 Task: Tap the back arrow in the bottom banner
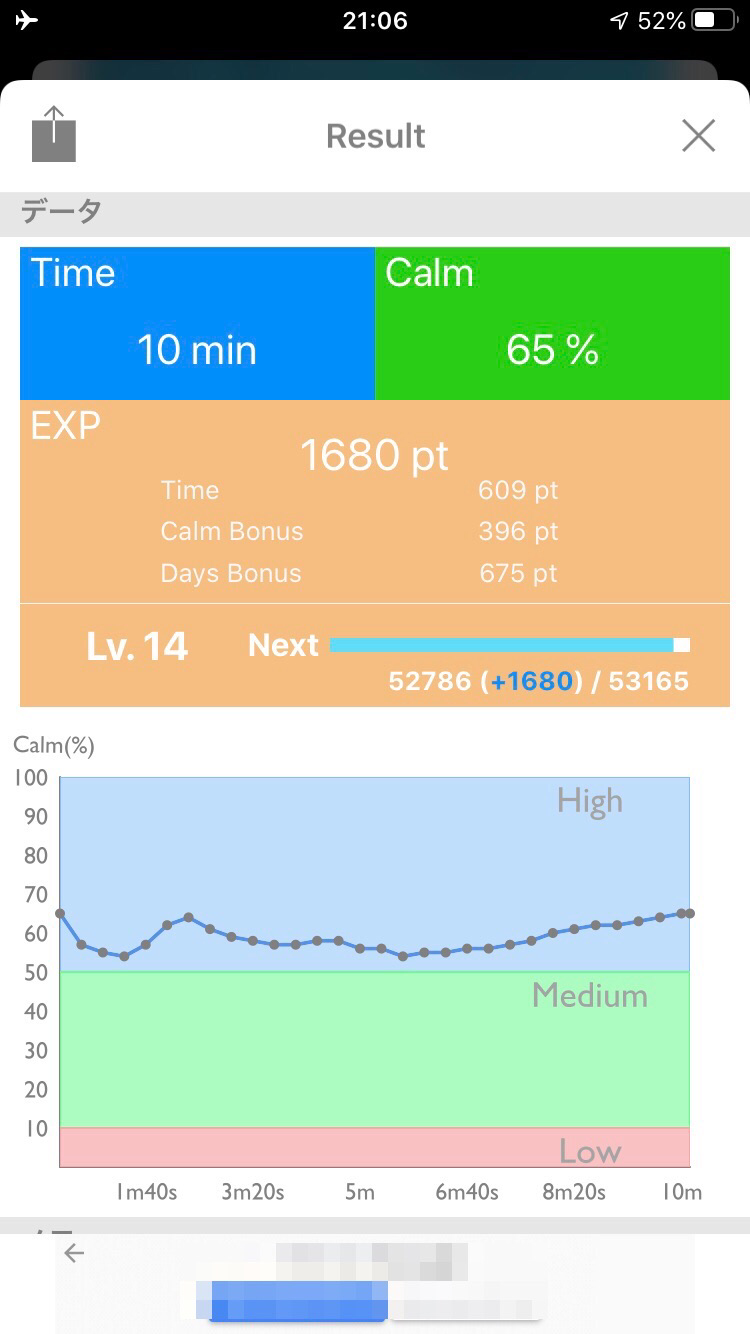pos(74,1253)
